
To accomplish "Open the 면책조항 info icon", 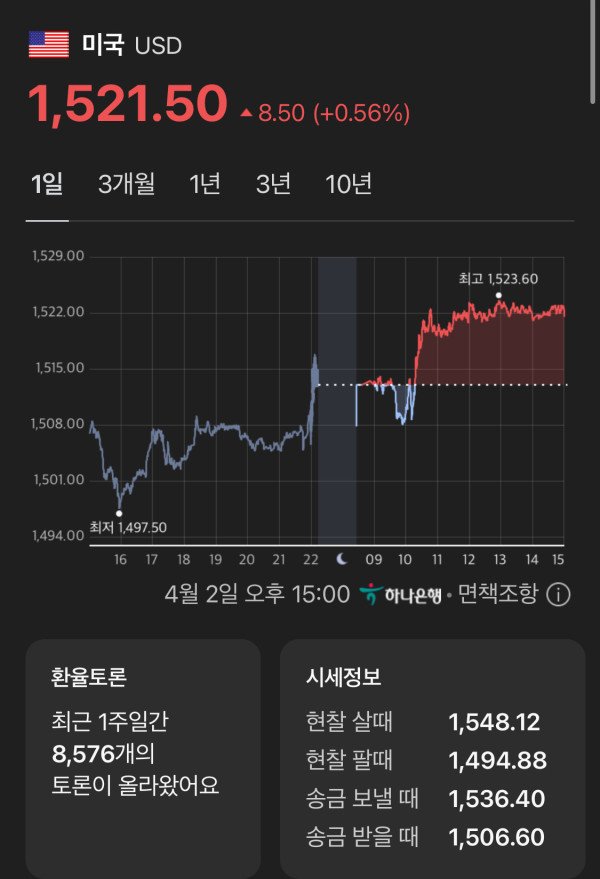I will point(558,595).
